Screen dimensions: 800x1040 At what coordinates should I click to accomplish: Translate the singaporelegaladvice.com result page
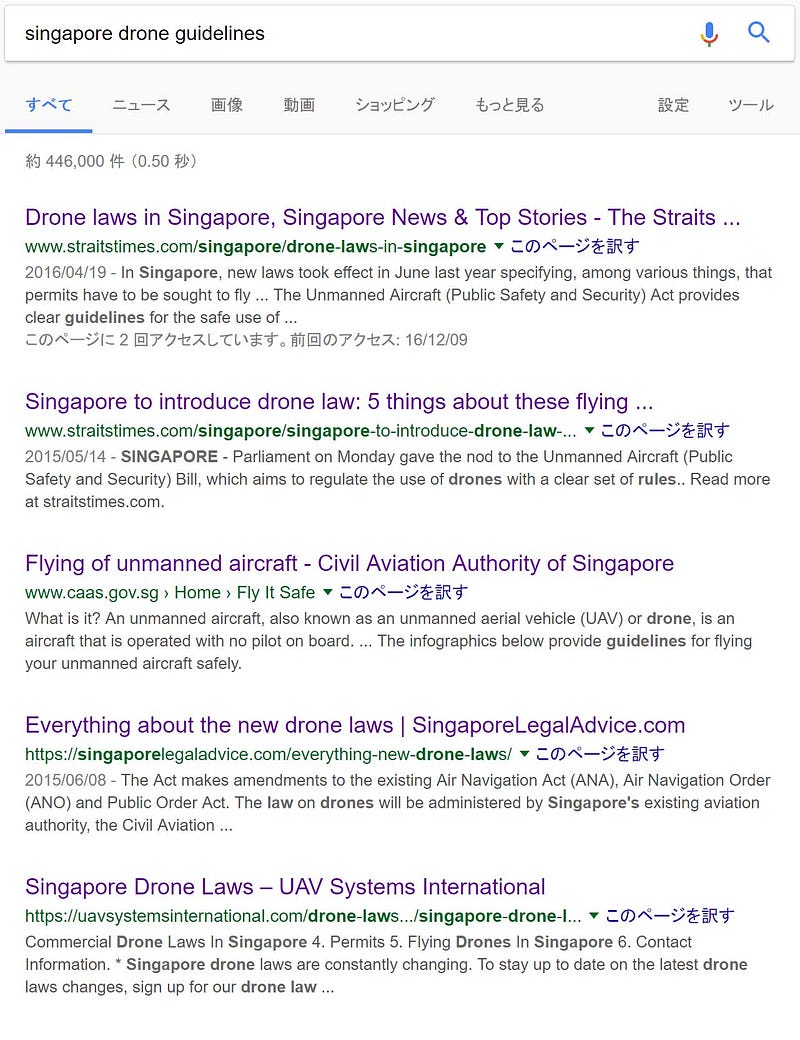(599, 754)
